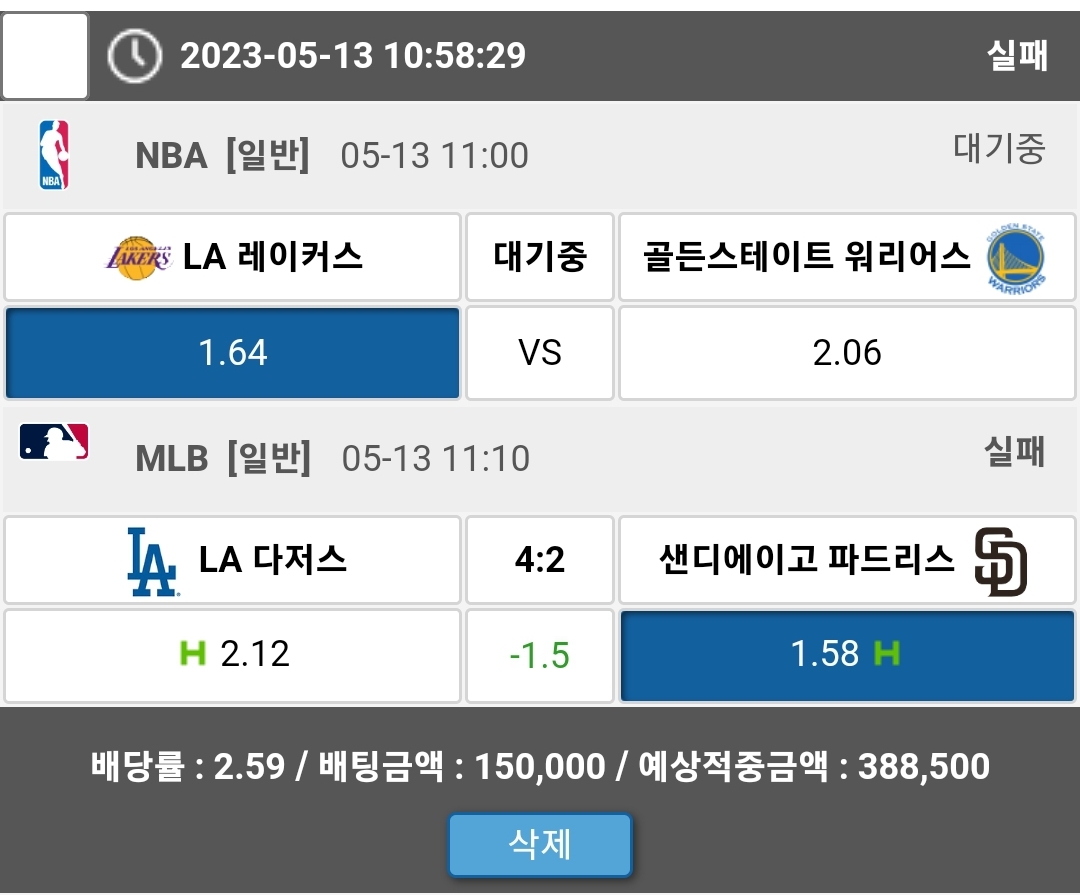This screenshot has height=895, width=1080.
Task: Tick the checkbox beside the 2023-05-13 bet slip
Action: (45, 56)
